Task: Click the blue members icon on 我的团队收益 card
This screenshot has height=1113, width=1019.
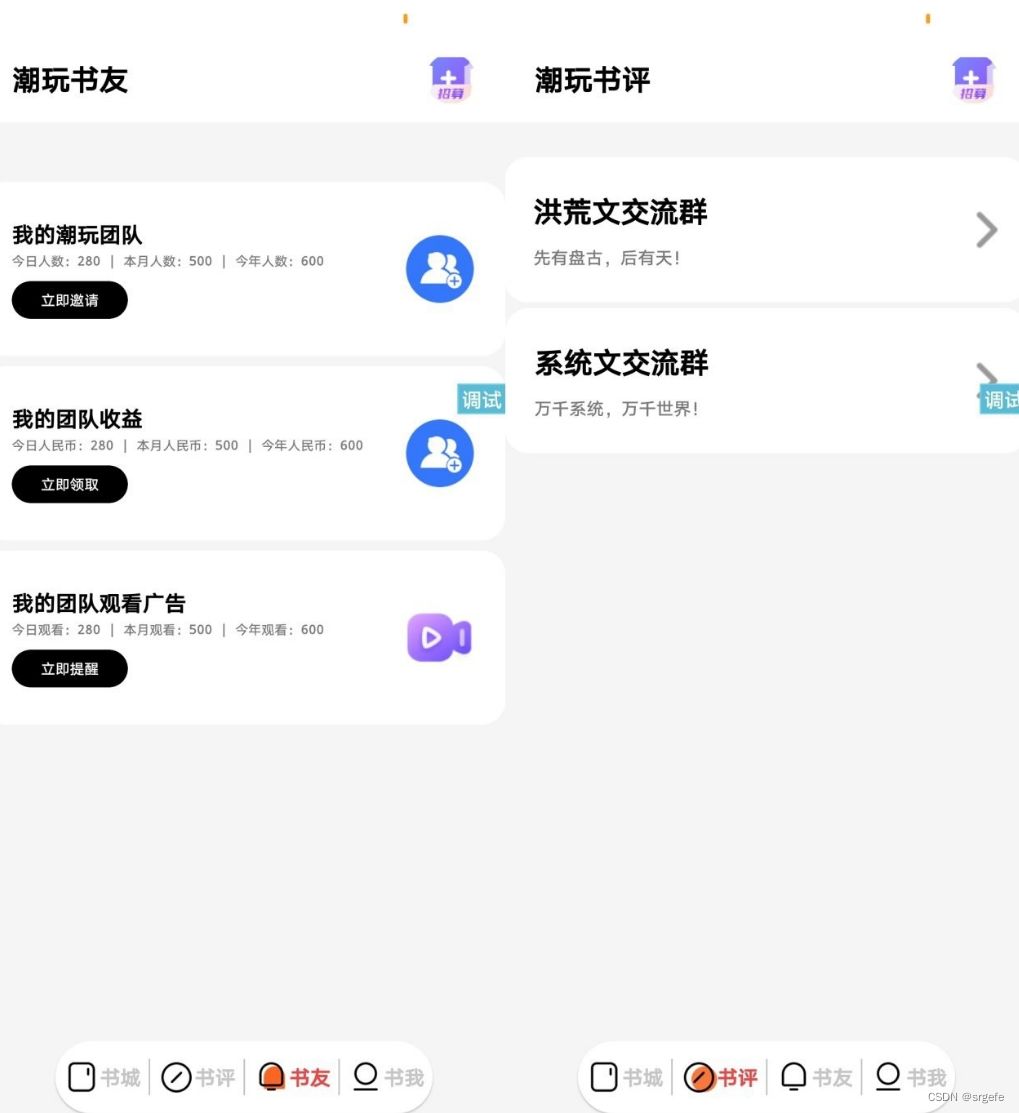Action: [x=439, y=453]
